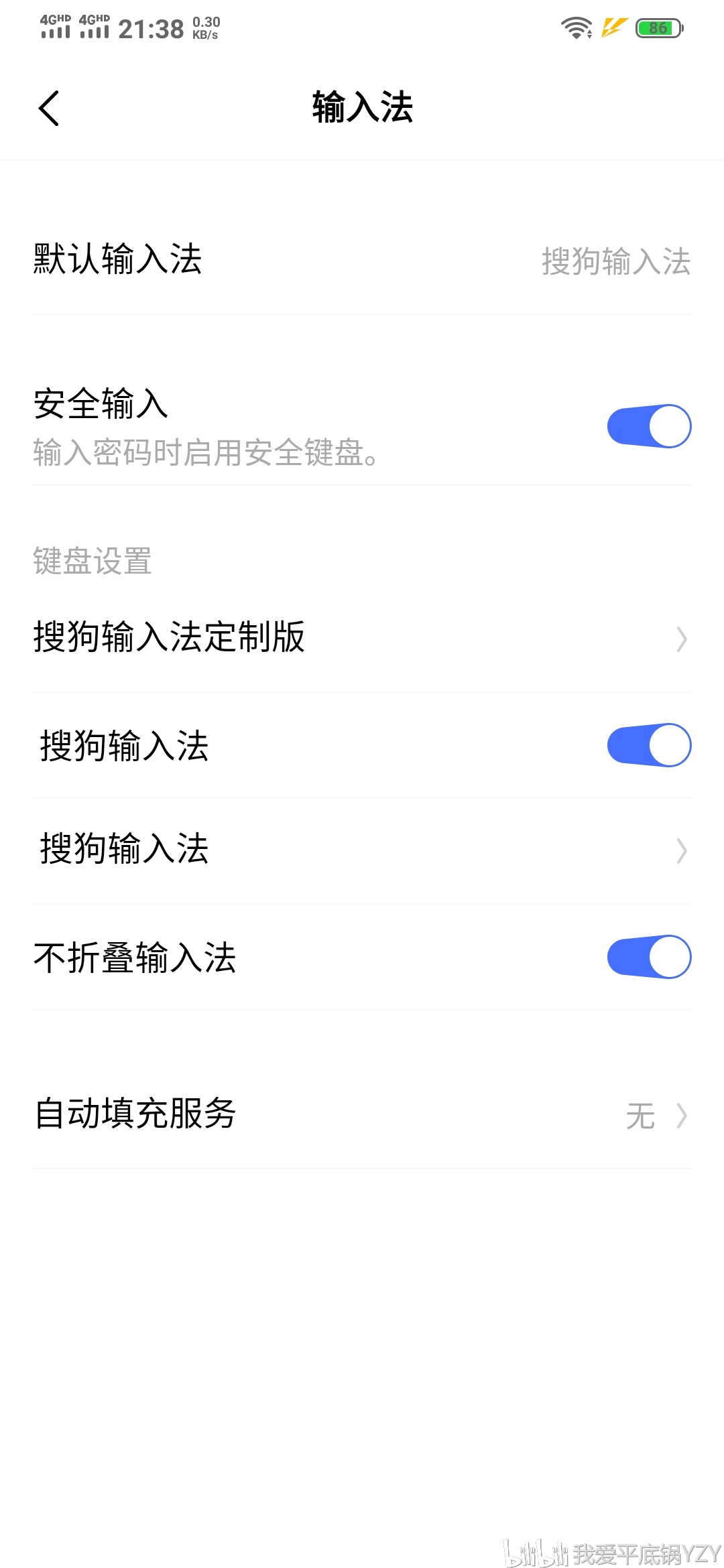Disable the 搜狗输入法 keyboard switch
Screen dimensions: 724x1568
click(x=649, y=745)
